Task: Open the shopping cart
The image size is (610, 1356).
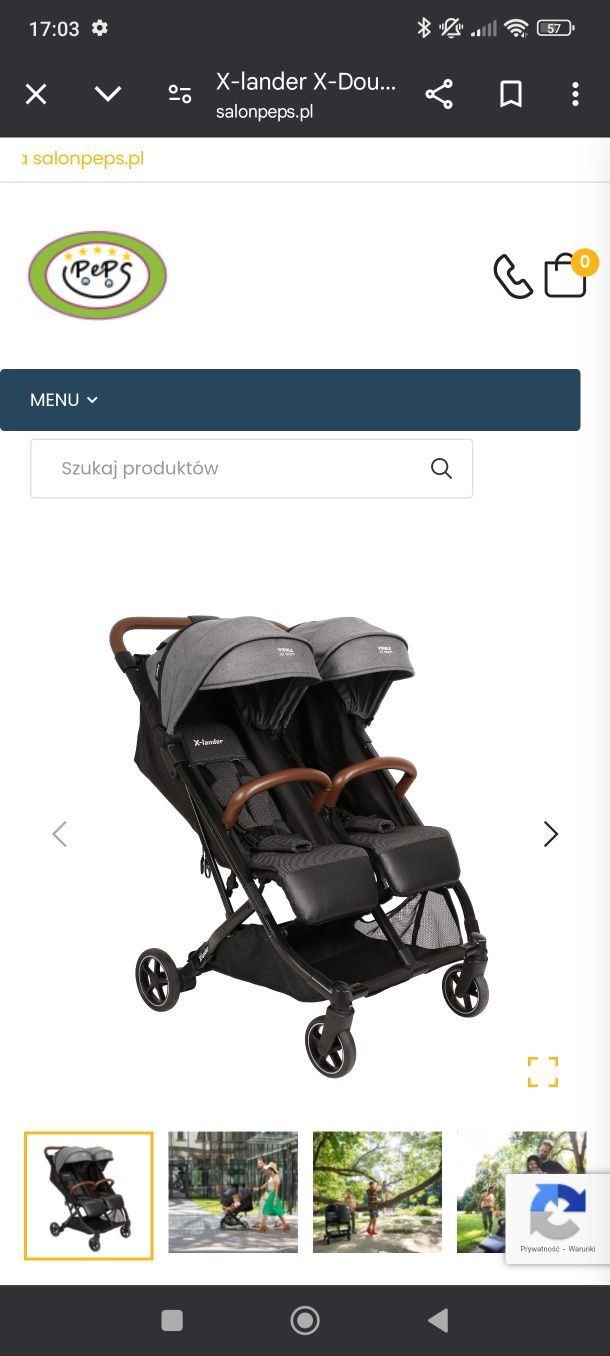Action: tap(566, 276)
